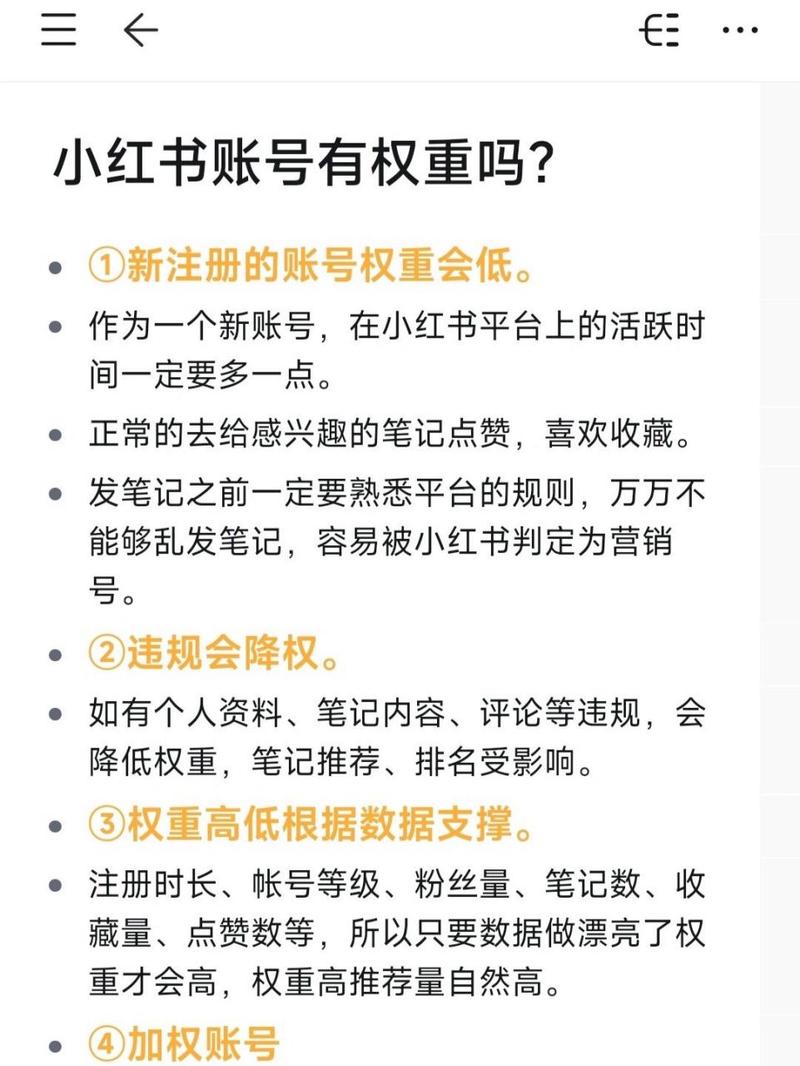
Task: Open the document outline icon
Action: click(x=659, y=32)
